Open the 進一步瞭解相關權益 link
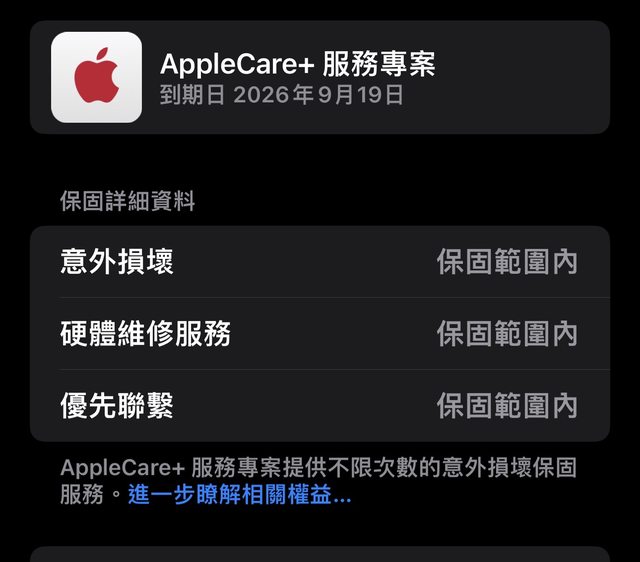The height and width of the screenshot is (562, 640). (239, 495)
